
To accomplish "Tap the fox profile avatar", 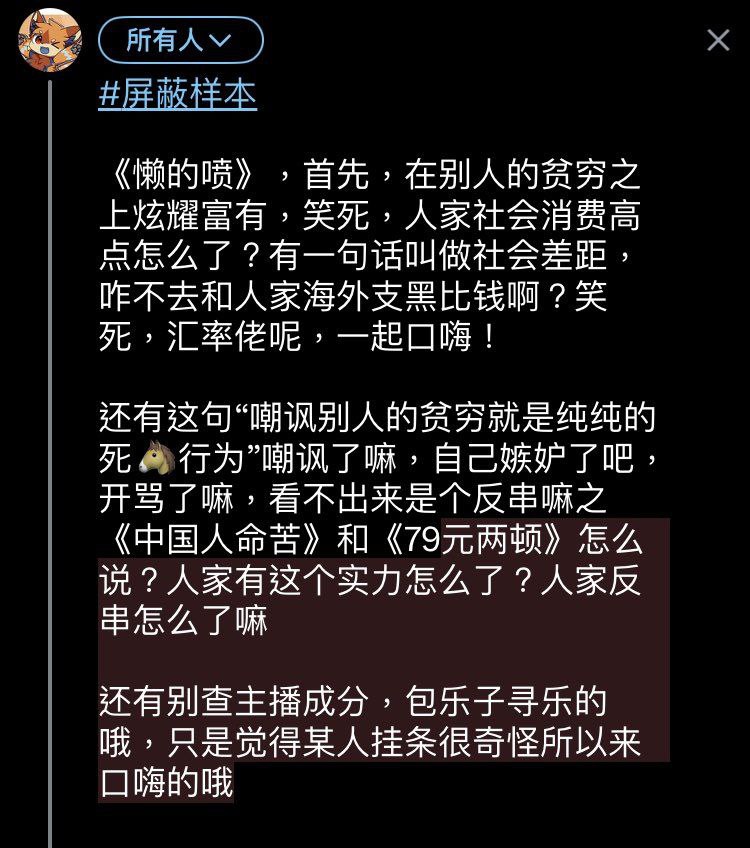I will tap(49, 40).
